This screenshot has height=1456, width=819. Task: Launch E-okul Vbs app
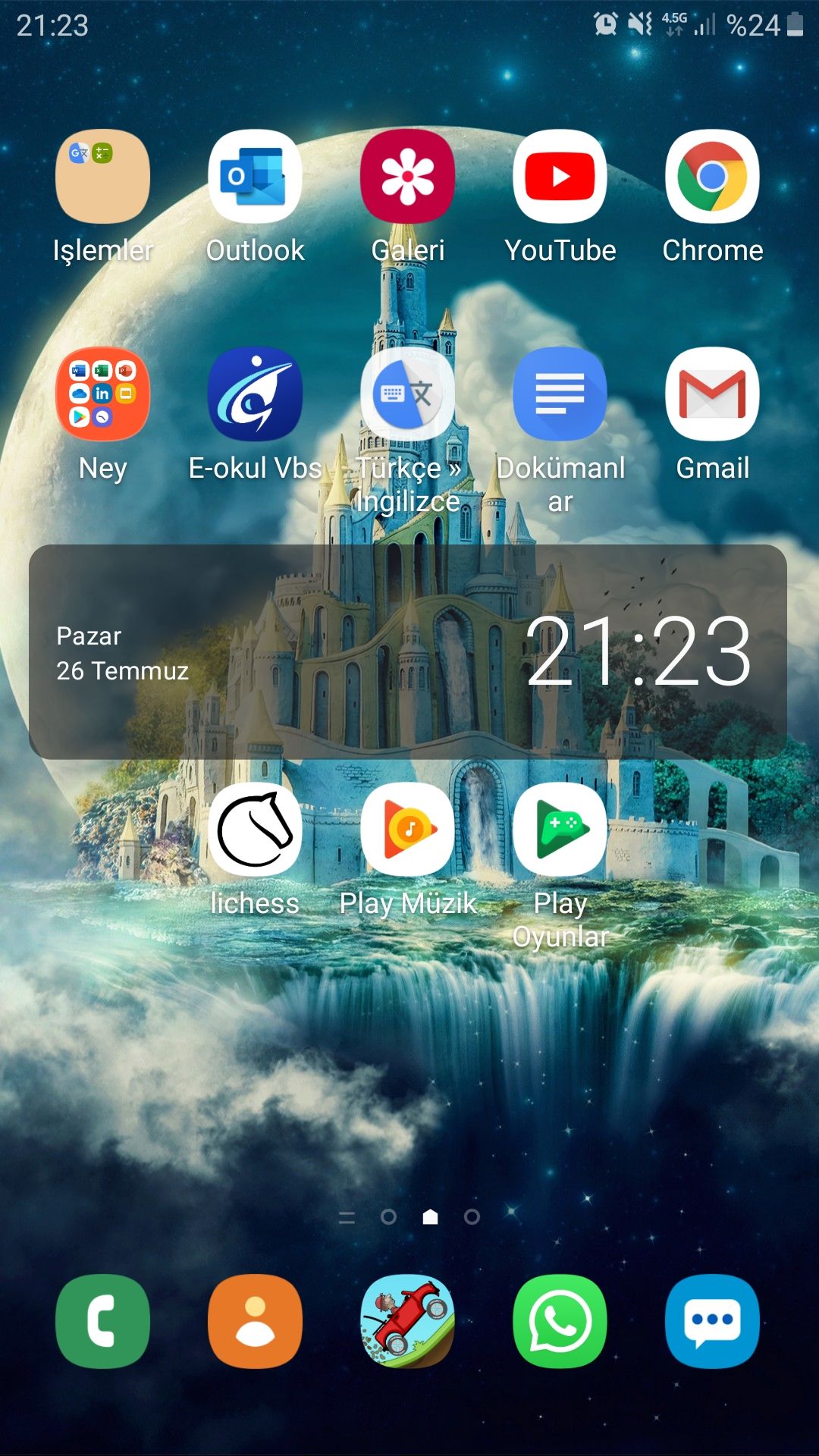255,394
